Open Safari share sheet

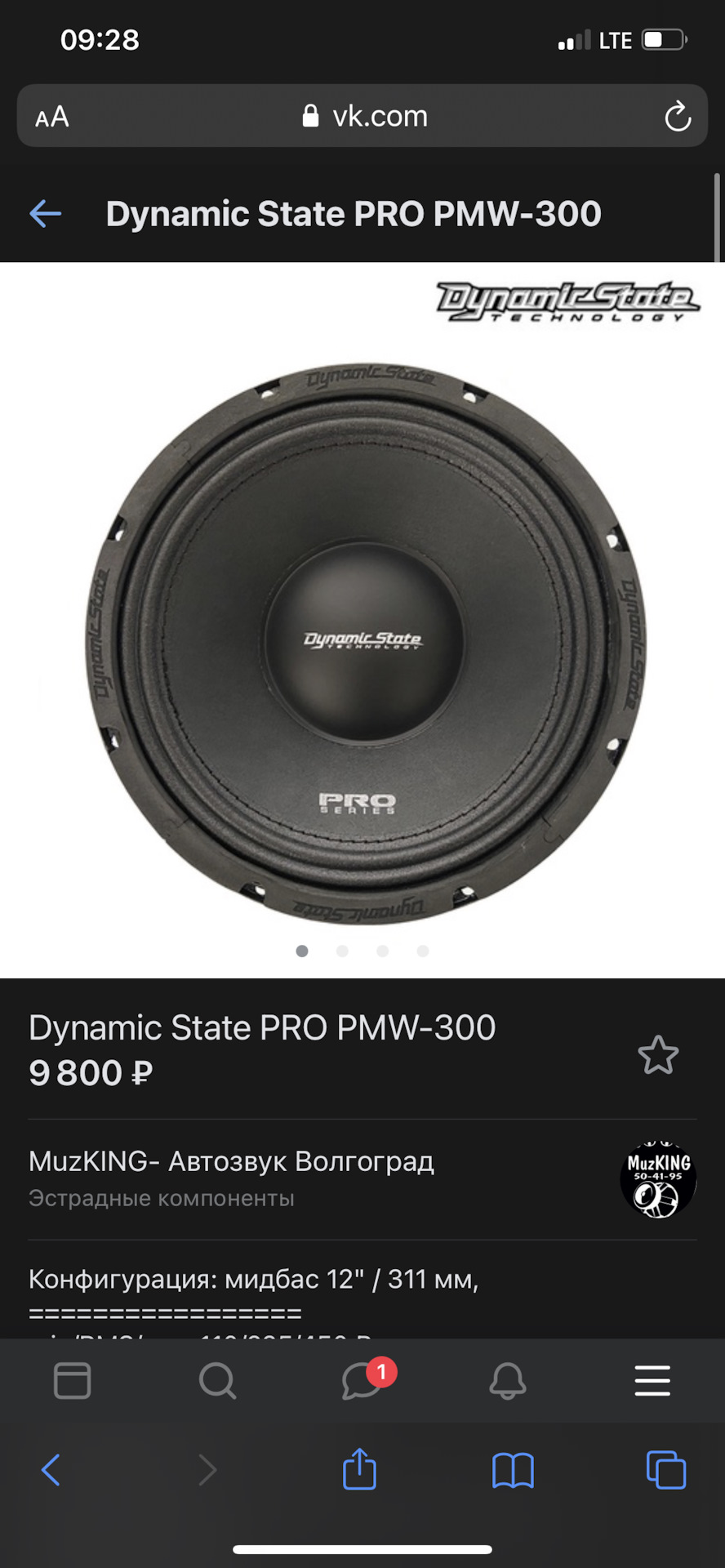point(359,1469)
